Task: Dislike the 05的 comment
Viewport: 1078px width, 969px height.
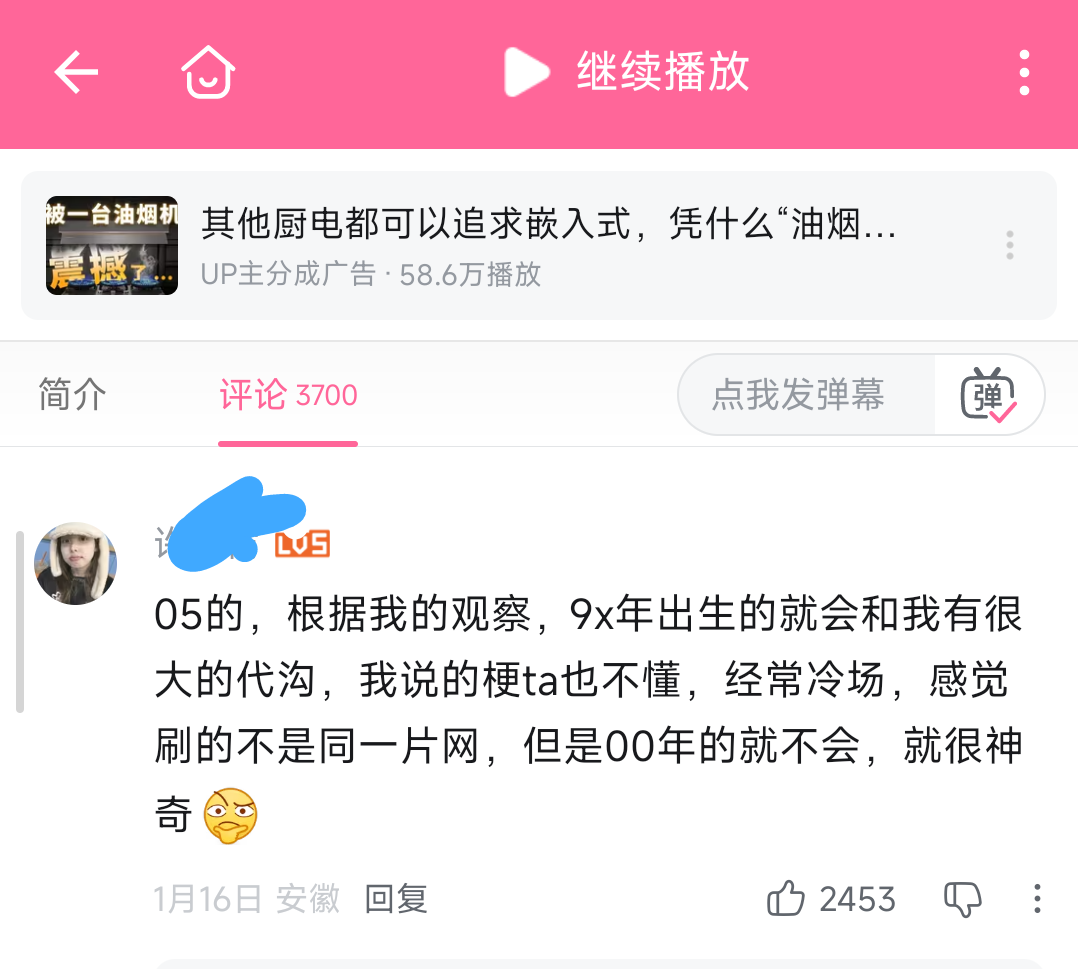Action: coord(962,899)
